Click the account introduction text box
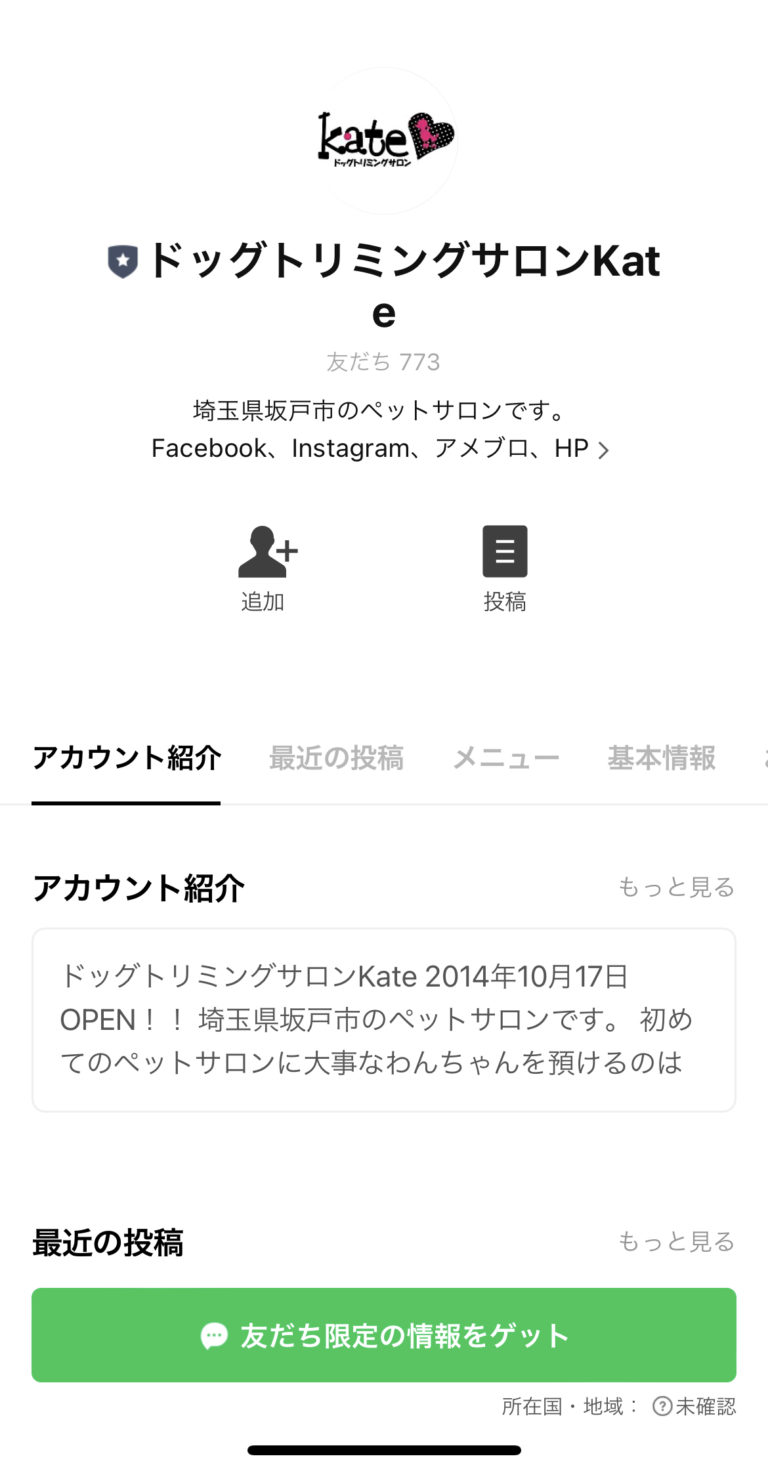This screenshot has height=1471, width=768. click(x=384, y=1019)
